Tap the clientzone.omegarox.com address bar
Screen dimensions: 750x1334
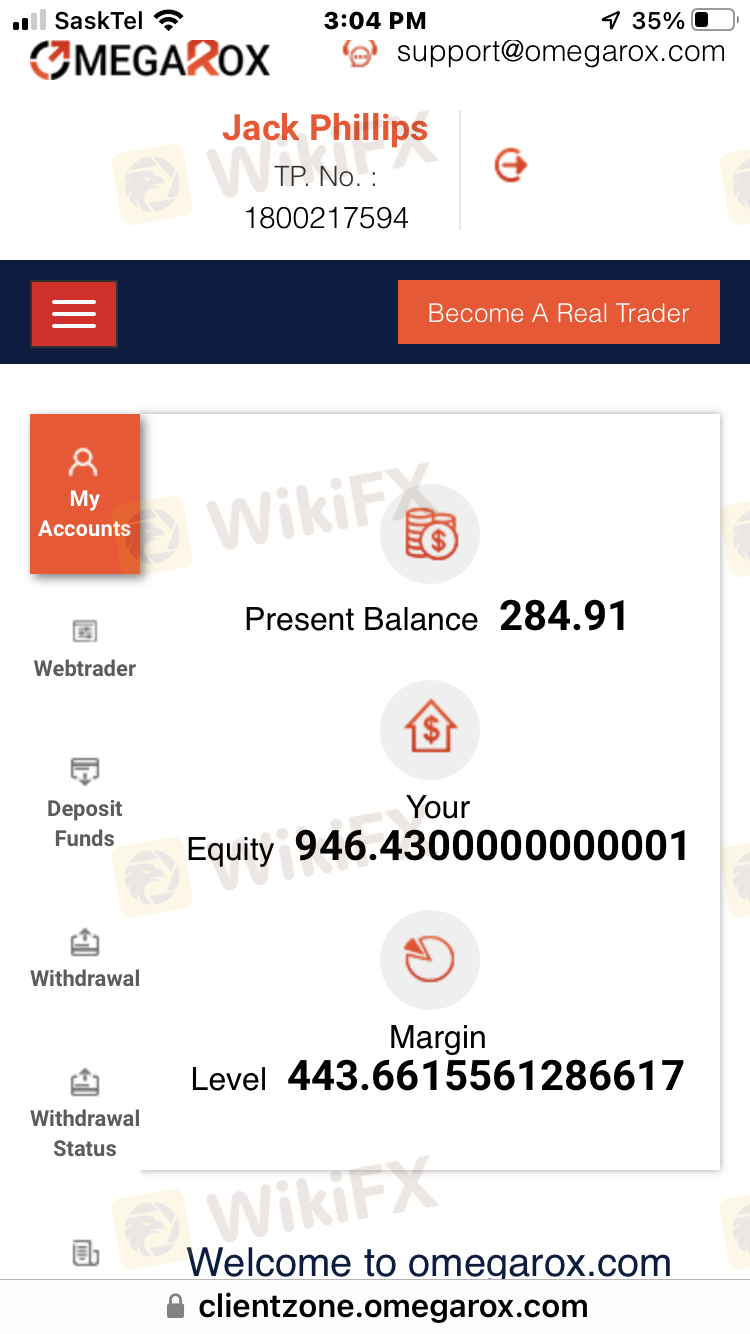[375, 1306]
